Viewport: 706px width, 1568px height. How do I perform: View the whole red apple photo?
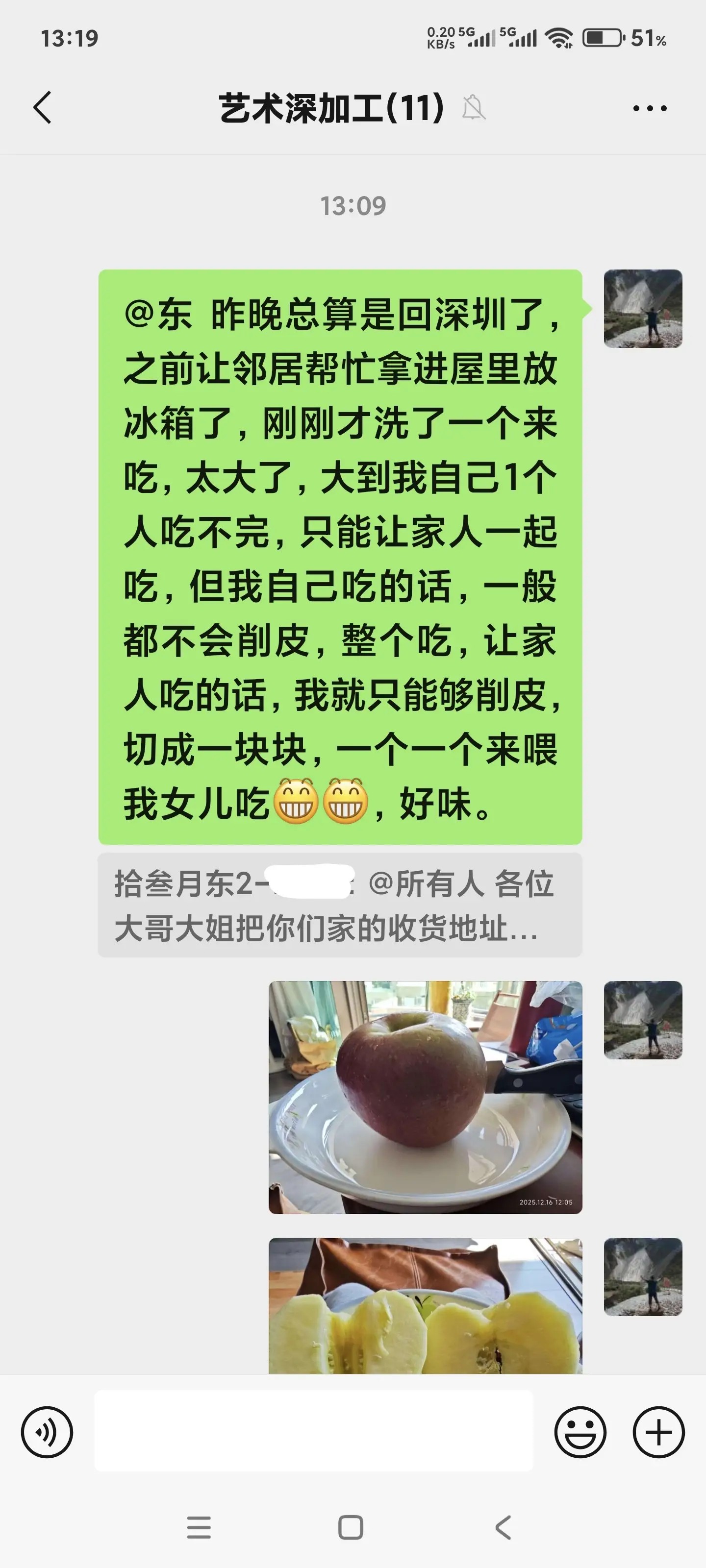coord(425,1097)
